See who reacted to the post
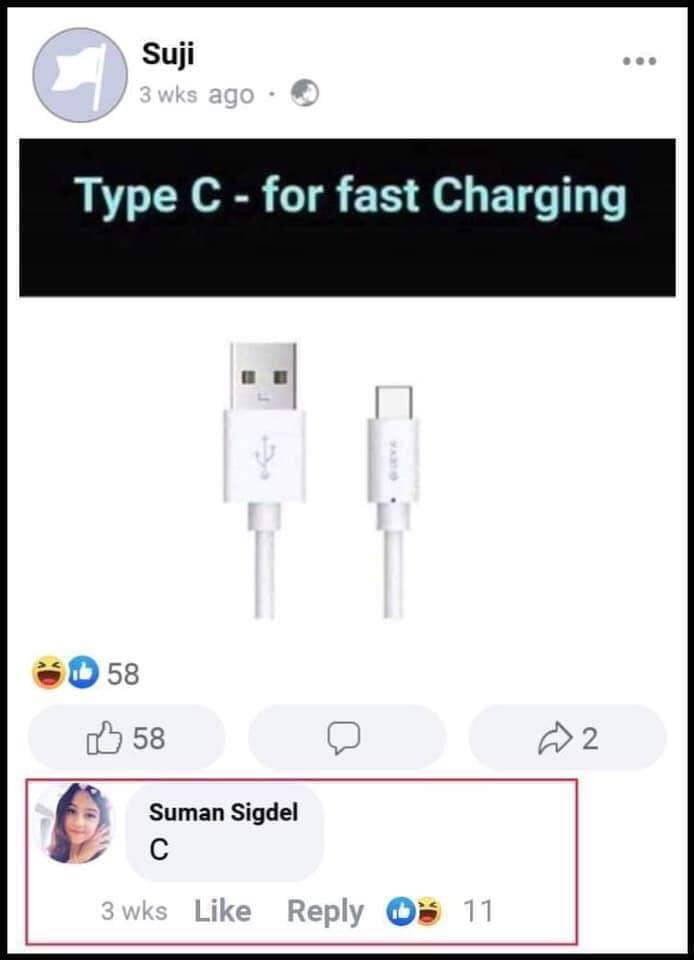The width and height of the screenshot is (694, 960). tap(86, 674)
